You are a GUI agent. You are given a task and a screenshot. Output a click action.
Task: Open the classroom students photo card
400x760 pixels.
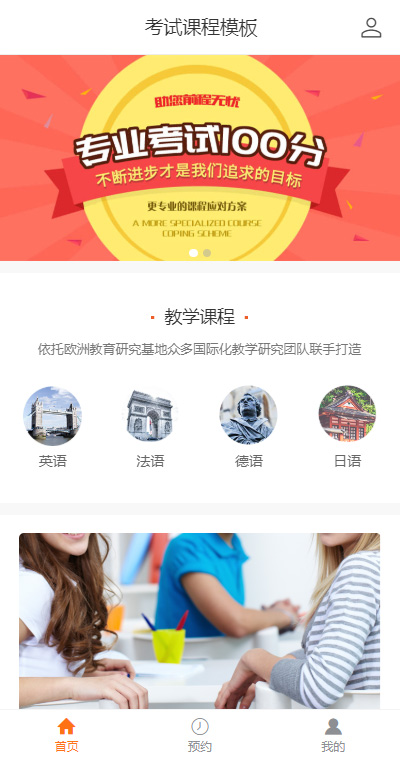[x=199, y=621]
